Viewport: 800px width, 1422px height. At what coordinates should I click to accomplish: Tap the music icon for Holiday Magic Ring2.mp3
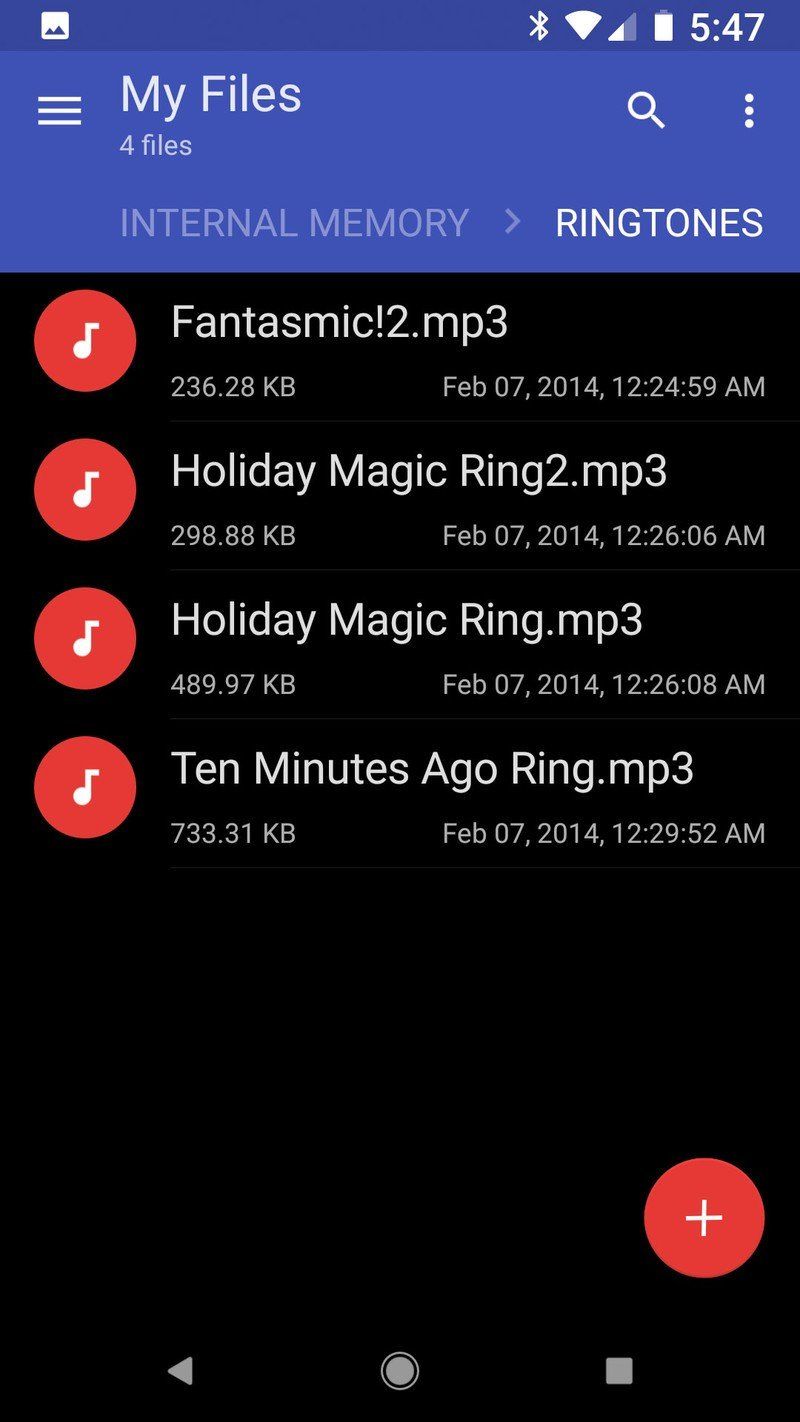tap(85, 489)
